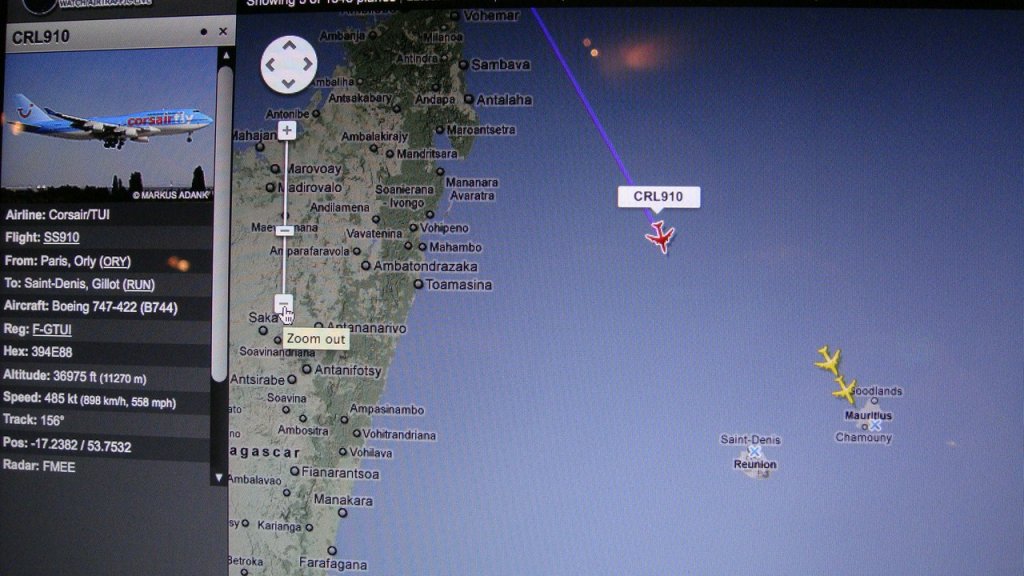Screen dimensions: 1024x576
Task: Tap the panel scrollbar's down arrow
Action: (220, 477)
